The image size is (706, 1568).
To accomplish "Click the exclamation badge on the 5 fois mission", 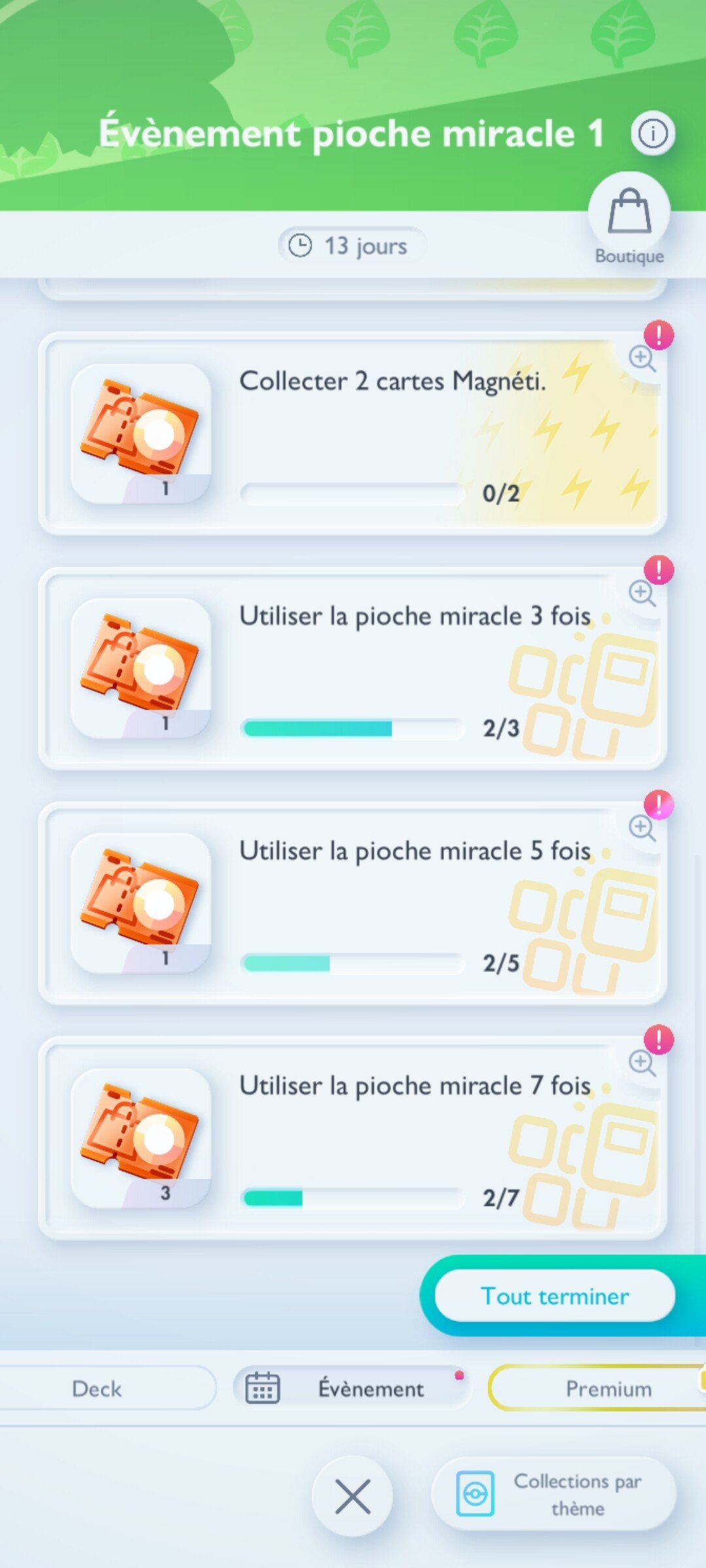I will pyautogui.click(x=660, y=805).
